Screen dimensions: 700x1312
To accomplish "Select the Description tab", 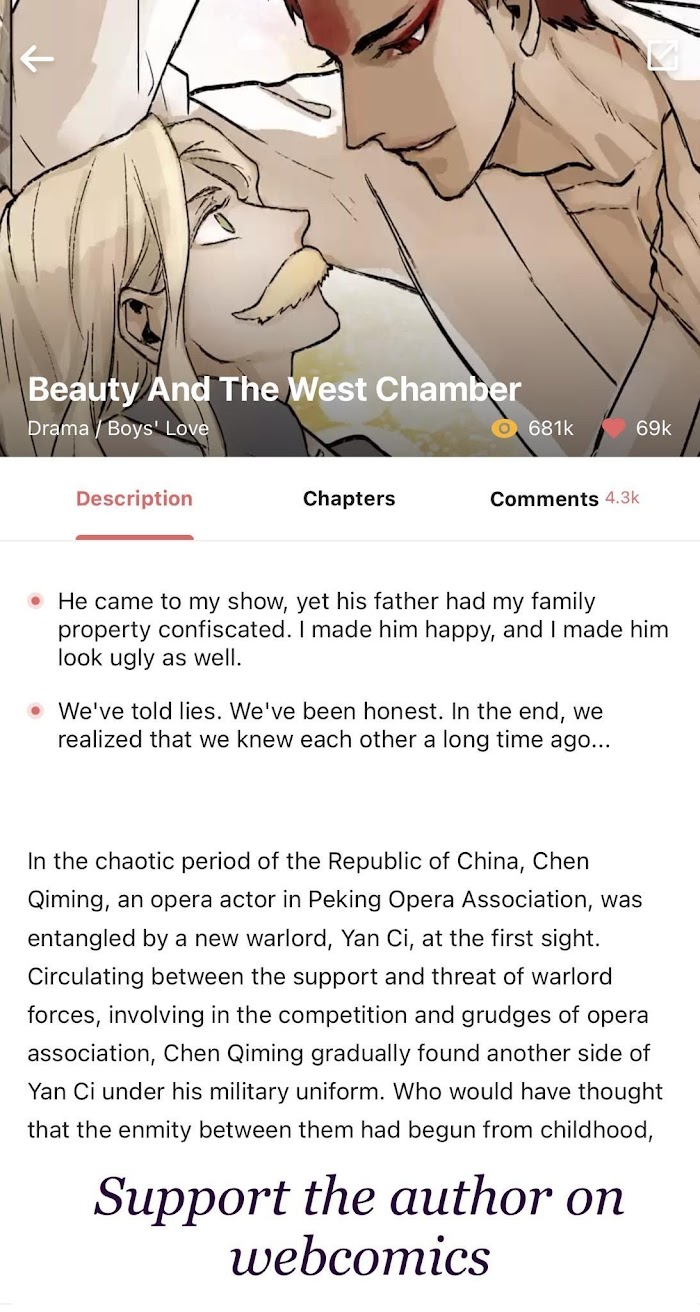I will [134, 499].
